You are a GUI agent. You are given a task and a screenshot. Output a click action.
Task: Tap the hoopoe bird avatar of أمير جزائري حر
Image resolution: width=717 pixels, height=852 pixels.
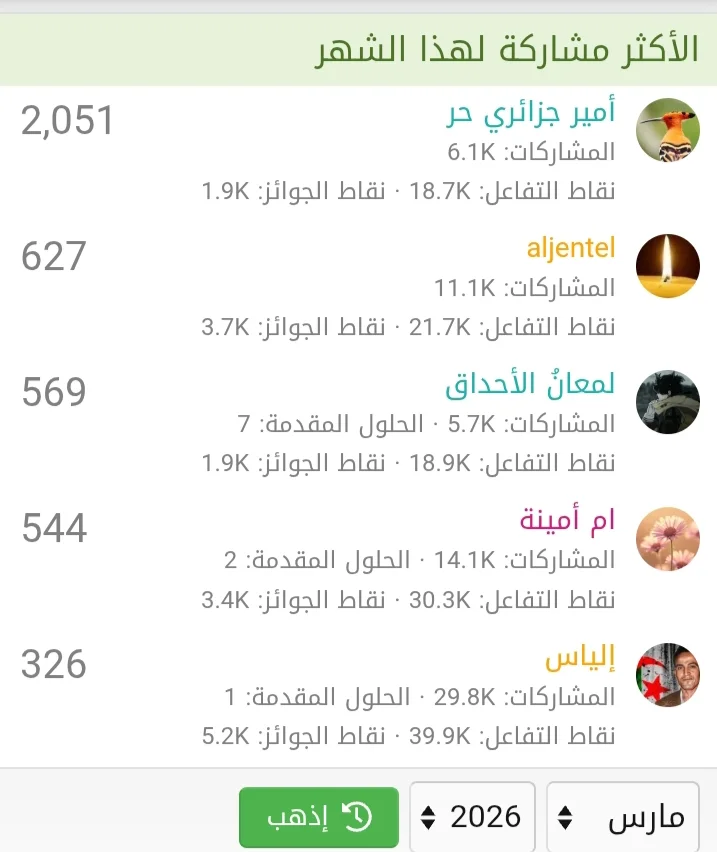pos(668,130)
